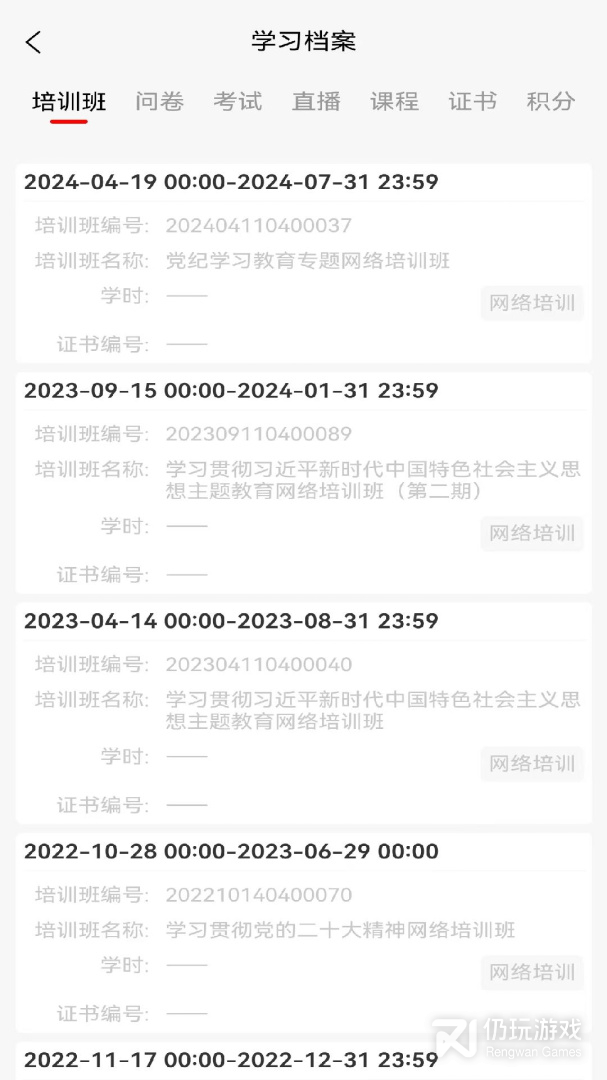This screenshot has height=1080, width=607.
Task: Switch to the 问卷 tab
Action: pyautogui.click(x=160, y=102)
